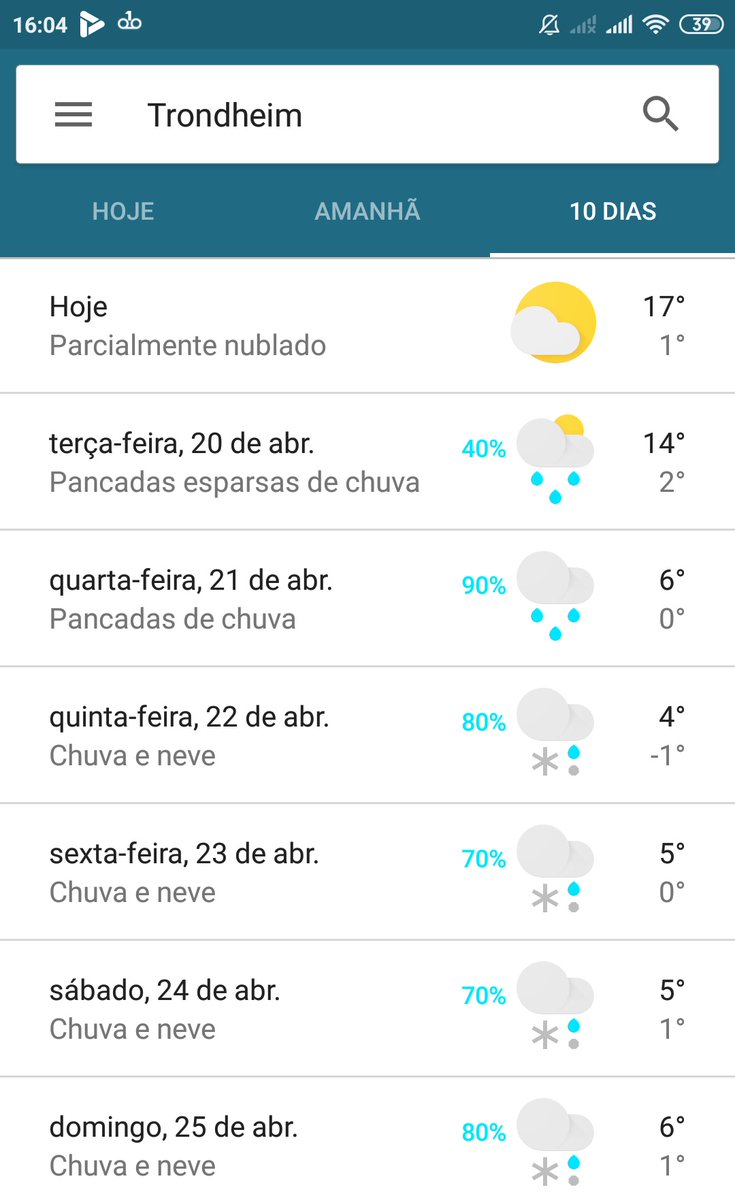Tap the search magnifier icon
The width and height of the screenshot is (735, 1200).
point(660,115)
